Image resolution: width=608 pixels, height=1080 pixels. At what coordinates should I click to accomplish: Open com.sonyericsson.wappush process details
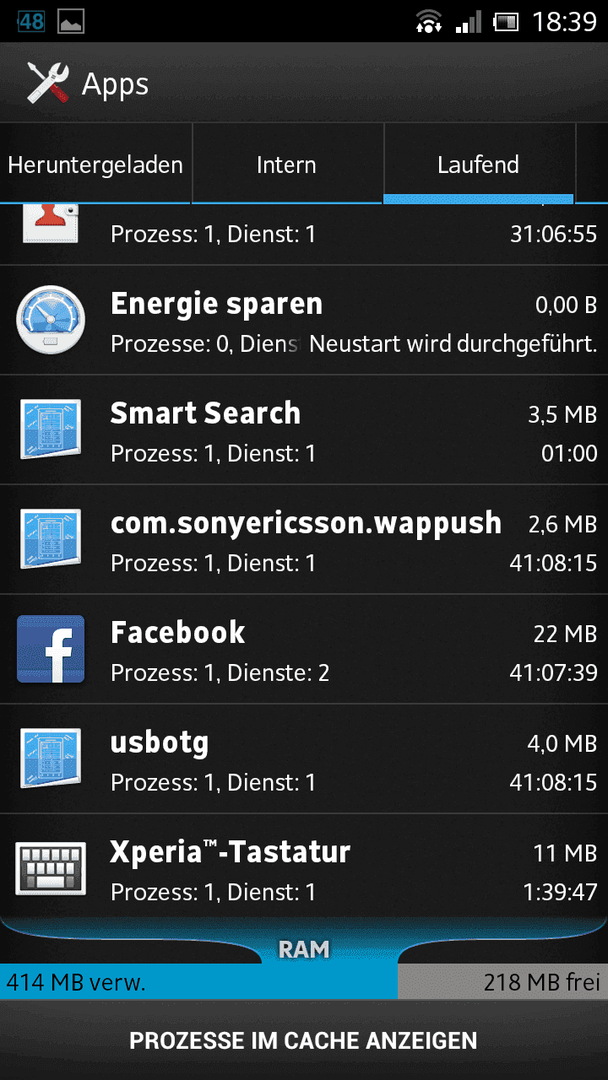click(x=304, y=539)
